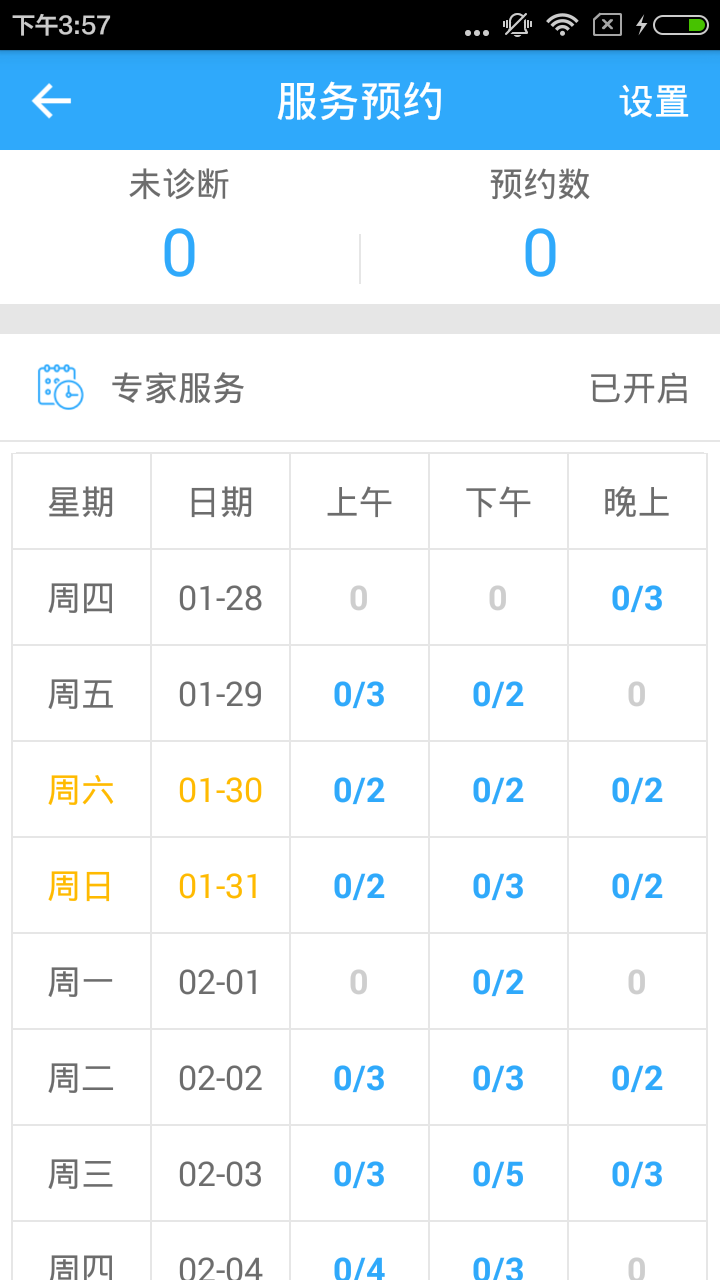
Task: Tap the 专家服务 label
Action: 178,390
